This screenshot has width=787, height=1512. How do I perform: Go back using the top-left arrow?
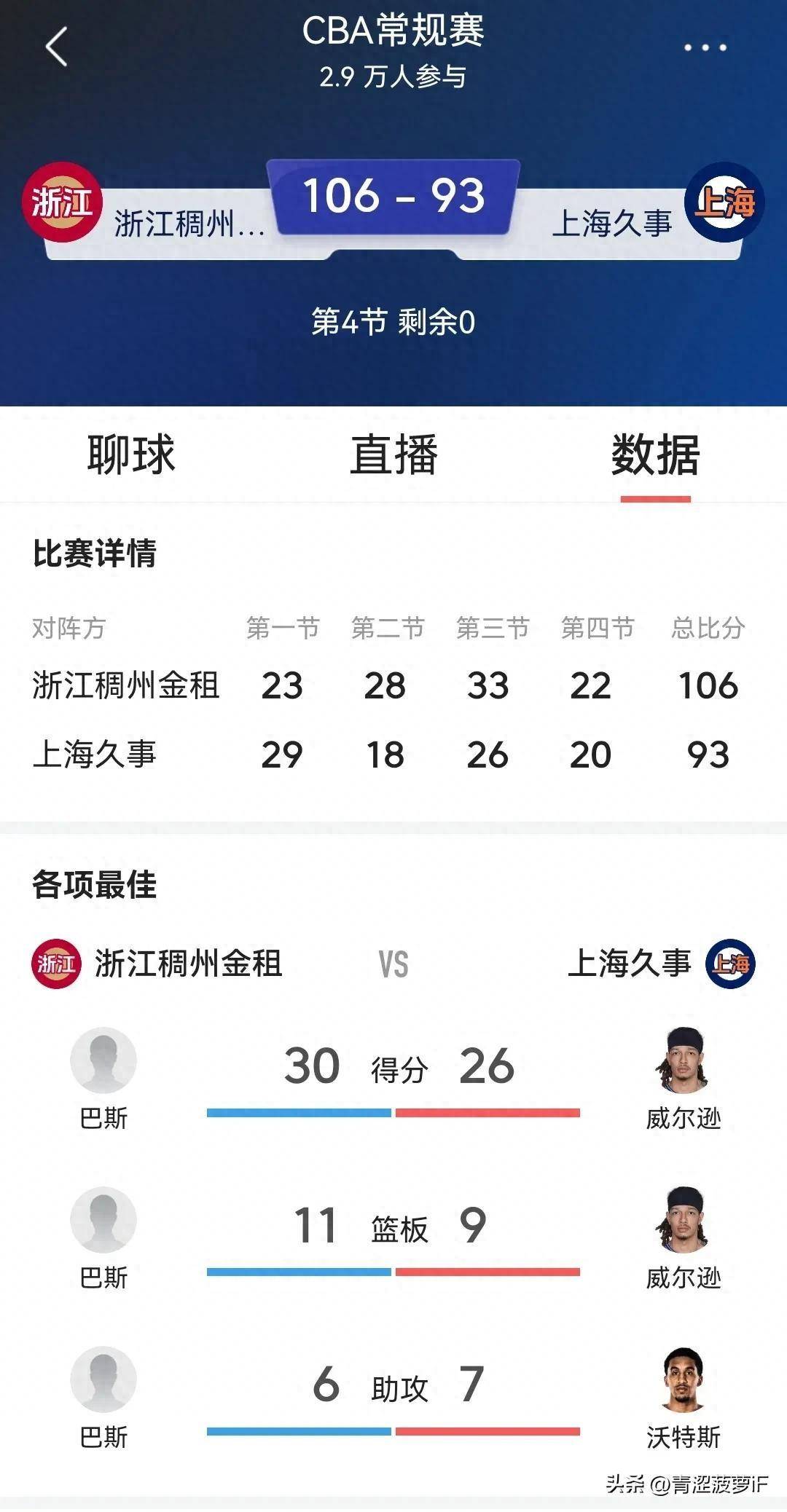pyautogui.click(x=57, y=47)
